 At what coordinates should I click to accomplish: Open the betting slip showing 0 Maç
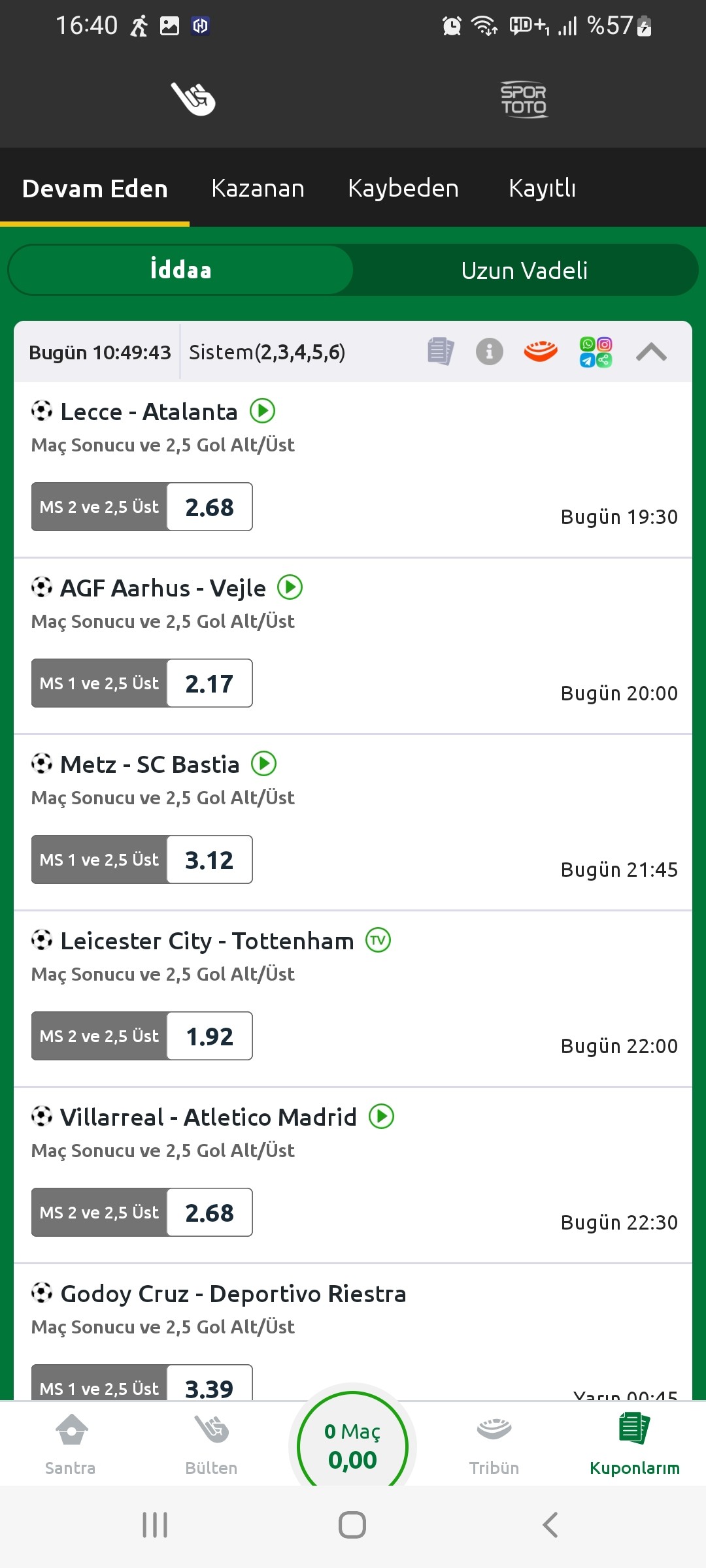[x=352, y=1445]
